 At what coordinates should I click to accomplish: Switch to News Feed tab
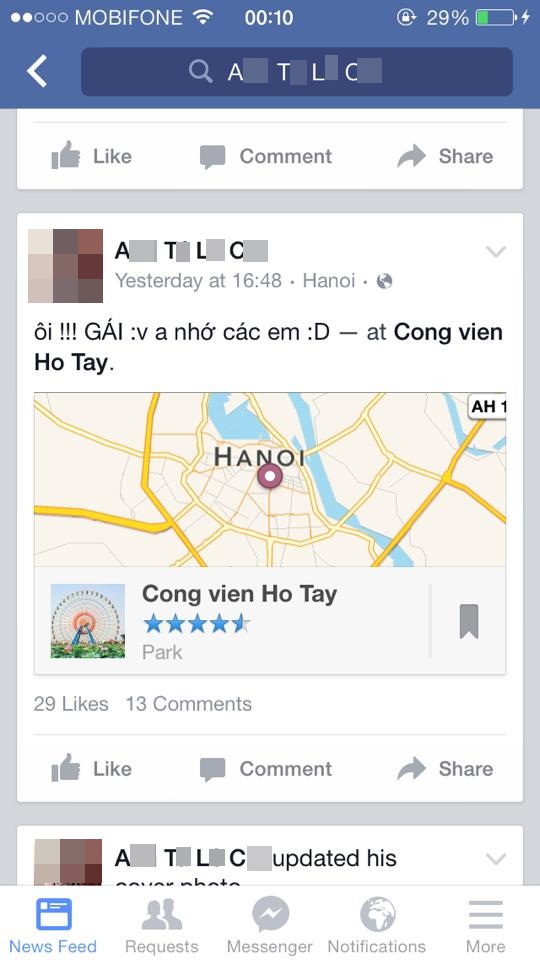pyautogui.click(x=53, y=924)
